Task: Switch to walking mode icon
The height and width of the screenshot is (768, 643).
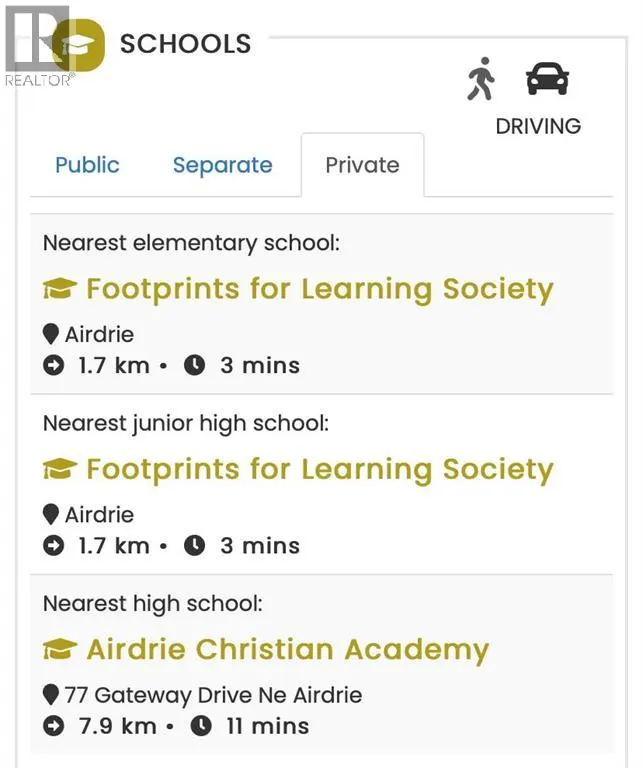Action: pyautogui.click(x=481, y=79)
